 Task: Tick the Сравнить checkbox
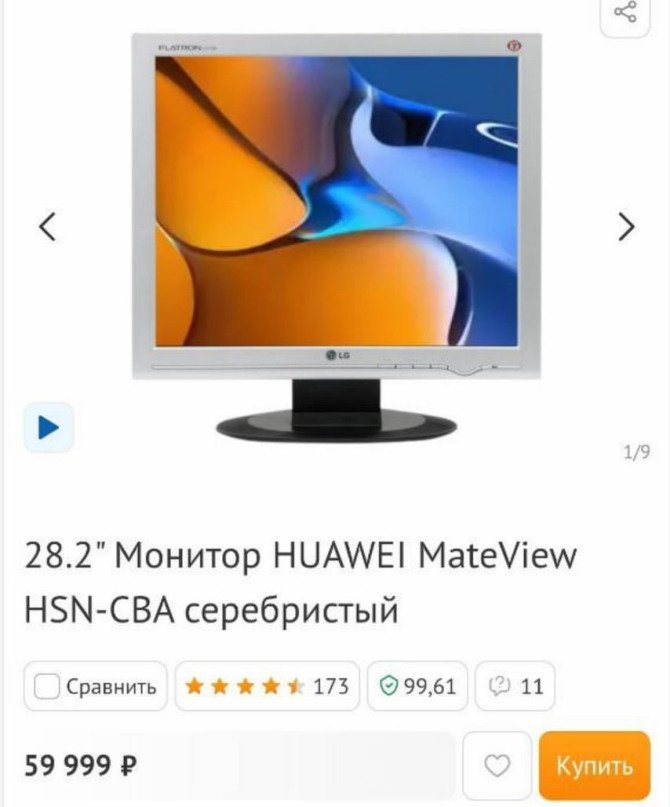pos(47,687)
